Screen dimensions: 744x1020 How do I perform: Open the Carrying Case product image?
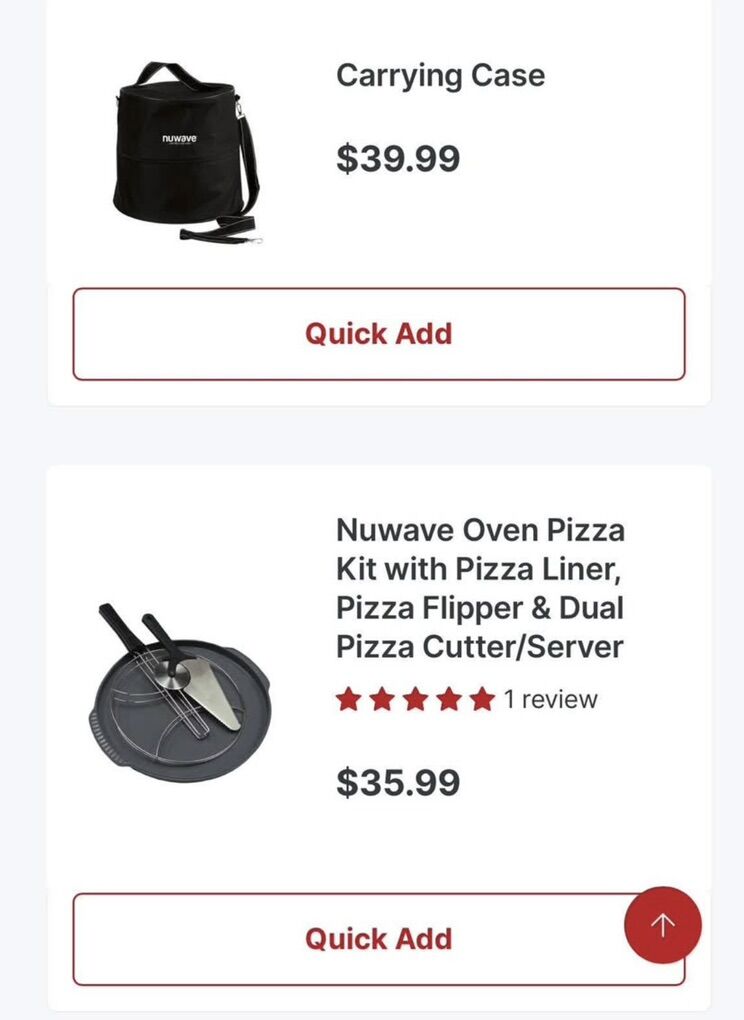pos(185,152)
